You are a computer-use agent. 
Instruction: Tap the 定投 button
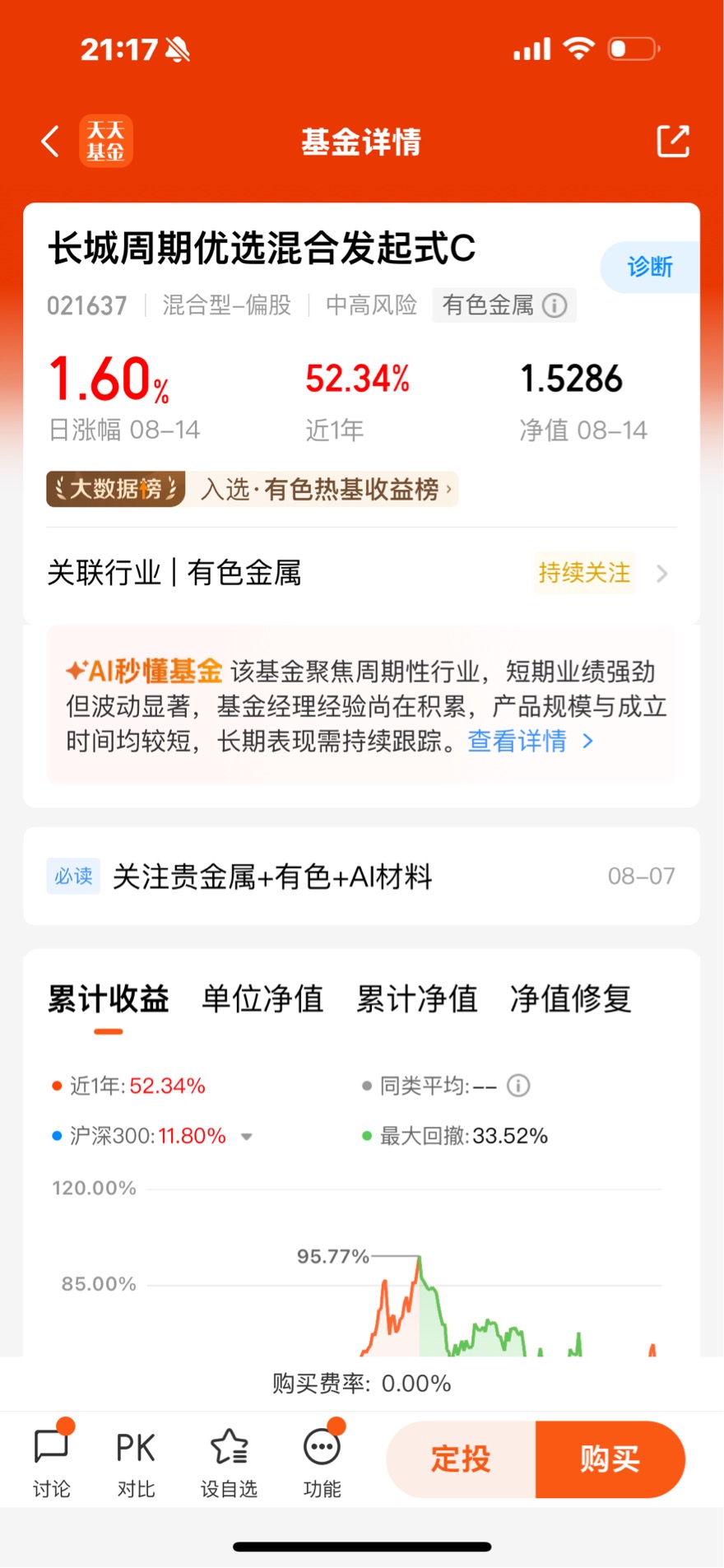461,1459
